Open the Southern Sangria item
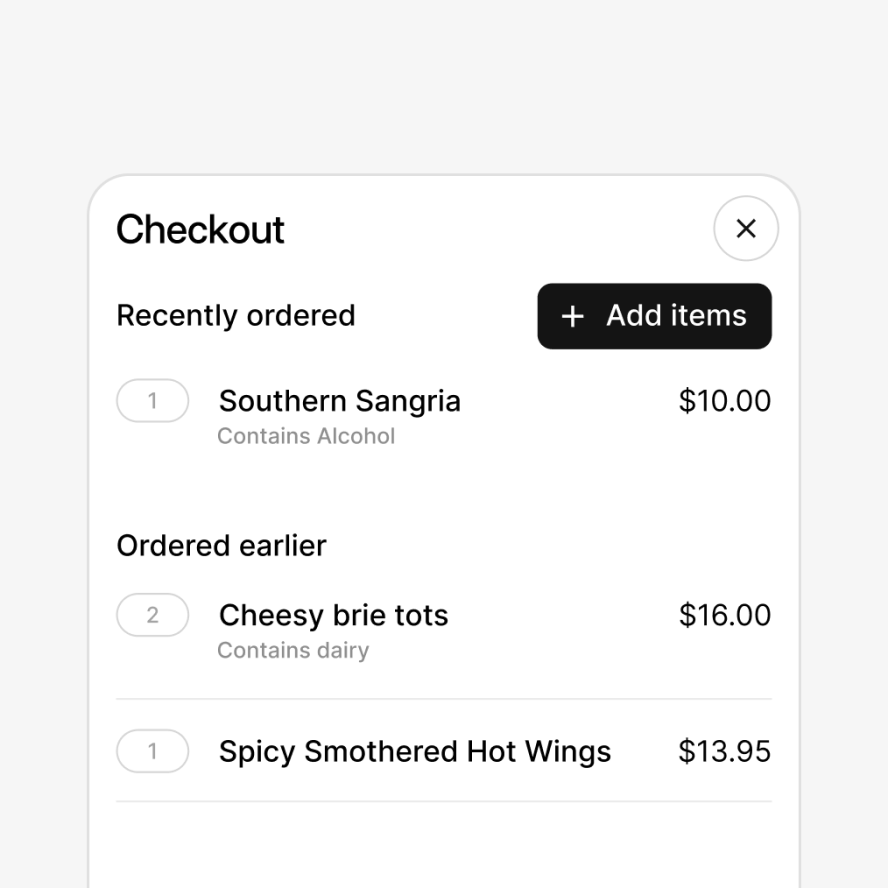888x889 pixels. pos(340,402)
